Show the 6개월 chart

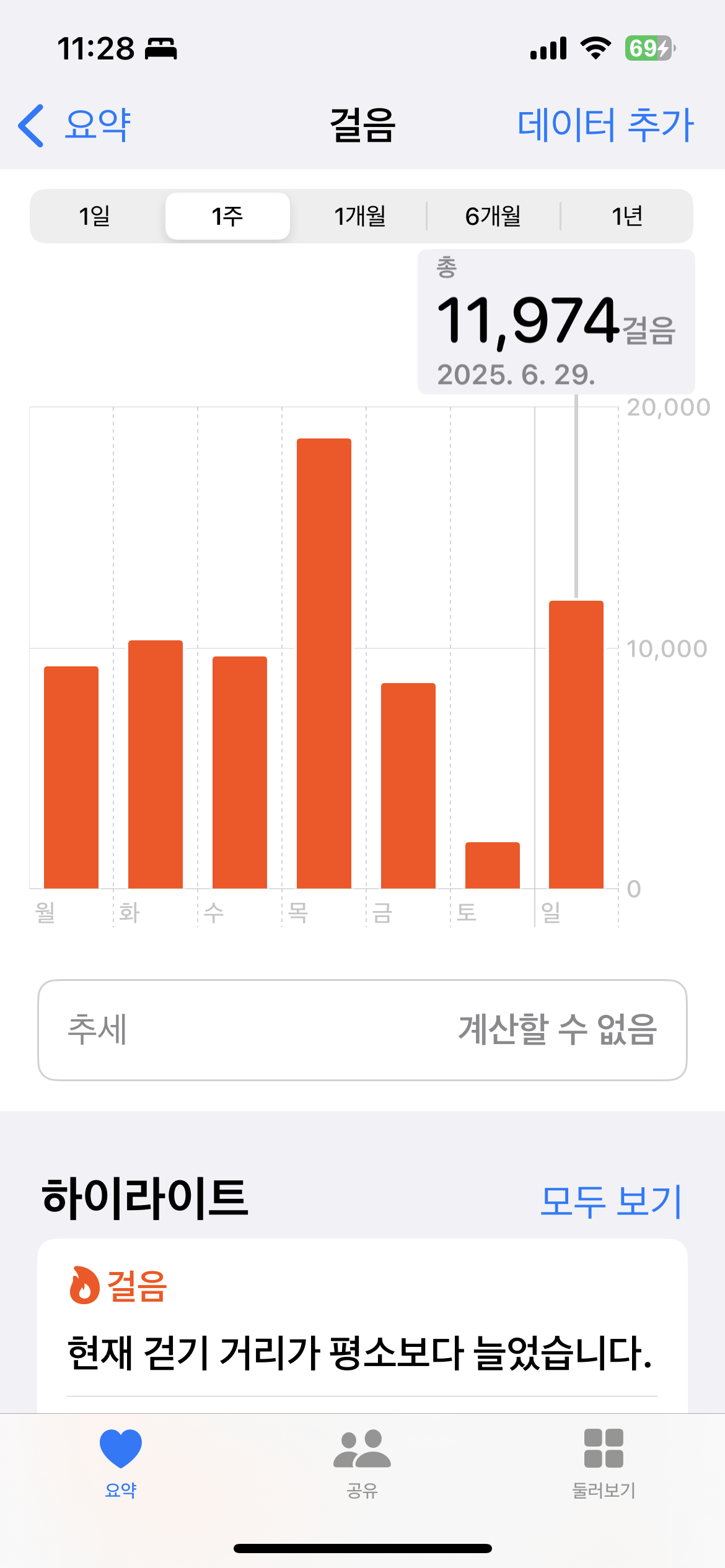coord(493,216)
